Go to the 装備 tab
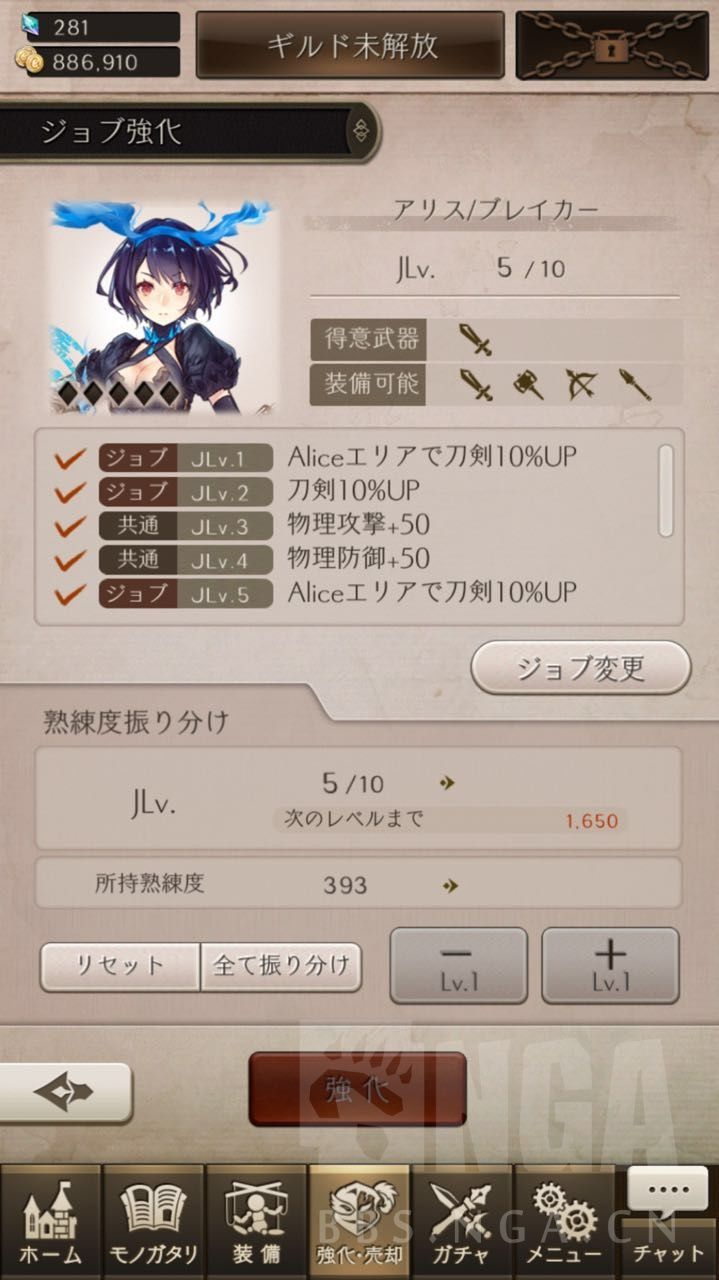 255,1222
